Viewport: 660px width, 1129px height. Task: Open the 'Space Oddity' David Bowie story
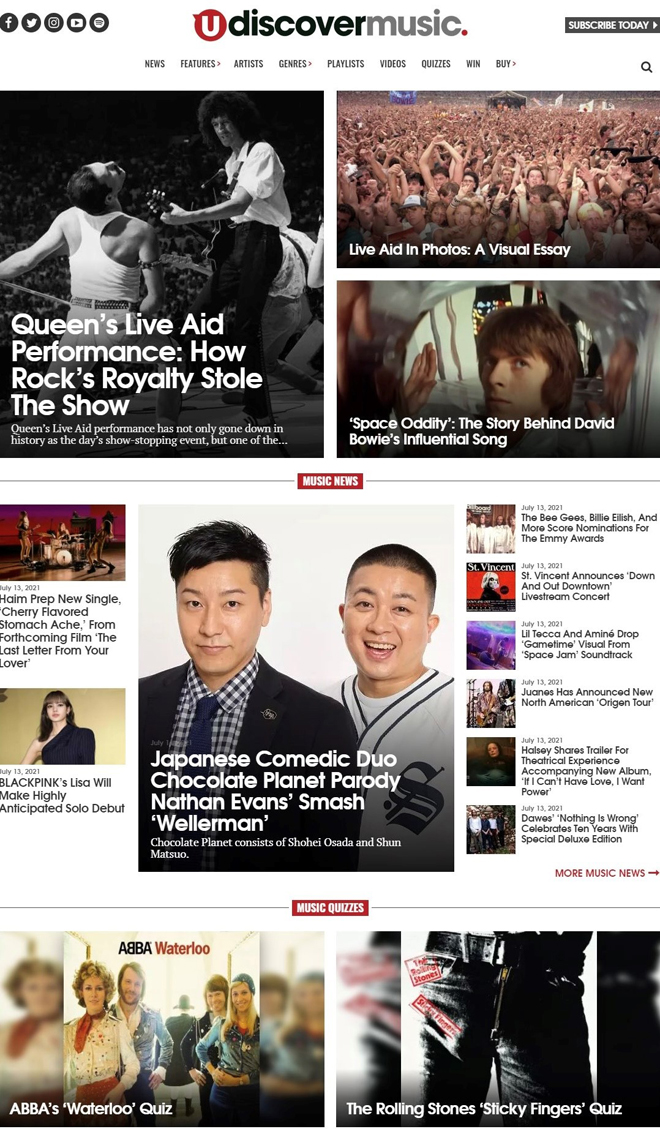coord(482,431)
